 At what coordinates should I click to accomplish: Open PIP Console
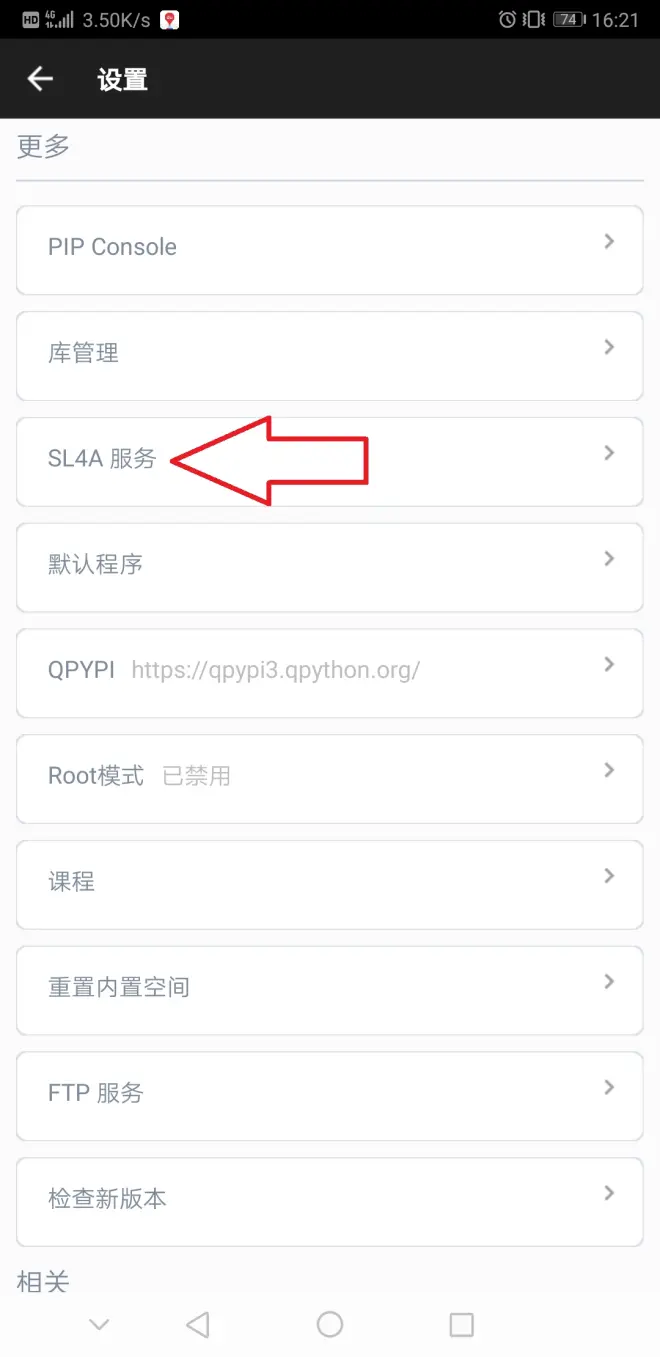[329, 250]
